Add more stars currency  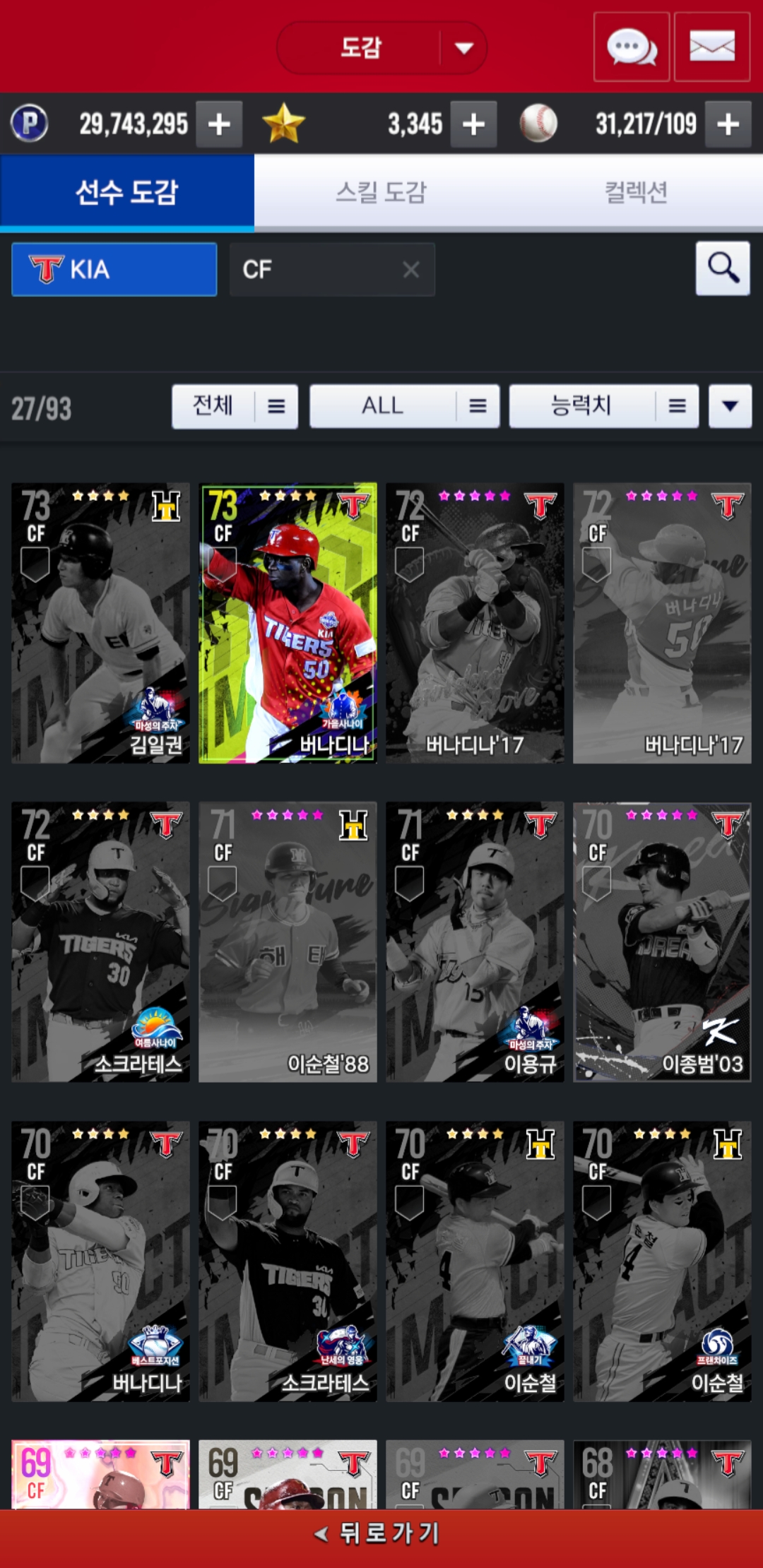[x=473, y=124]
